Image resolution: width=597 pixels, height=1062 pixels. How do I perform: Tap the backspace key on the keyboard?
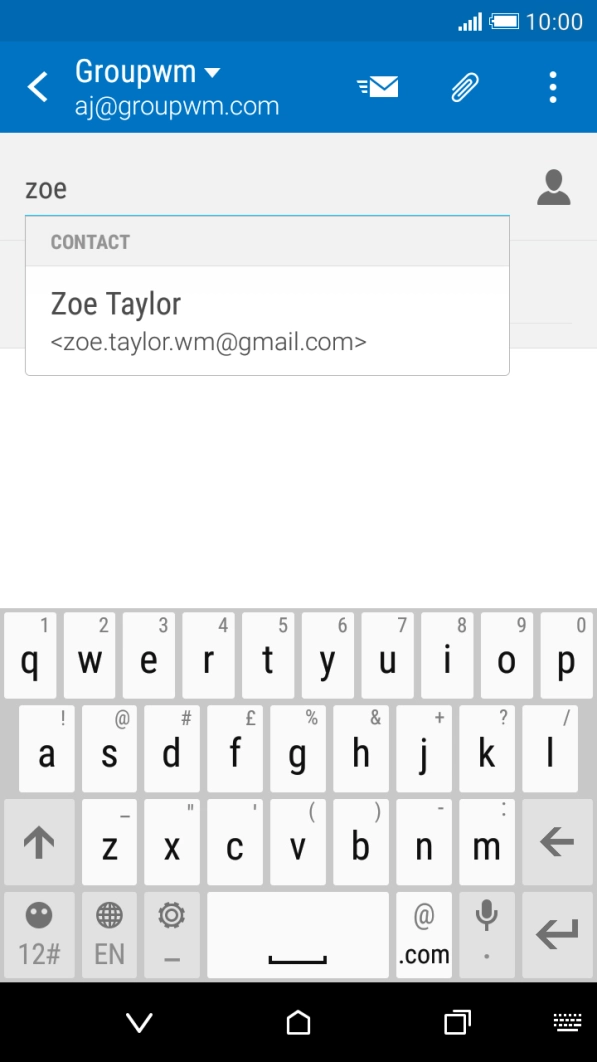coord(558,842)
